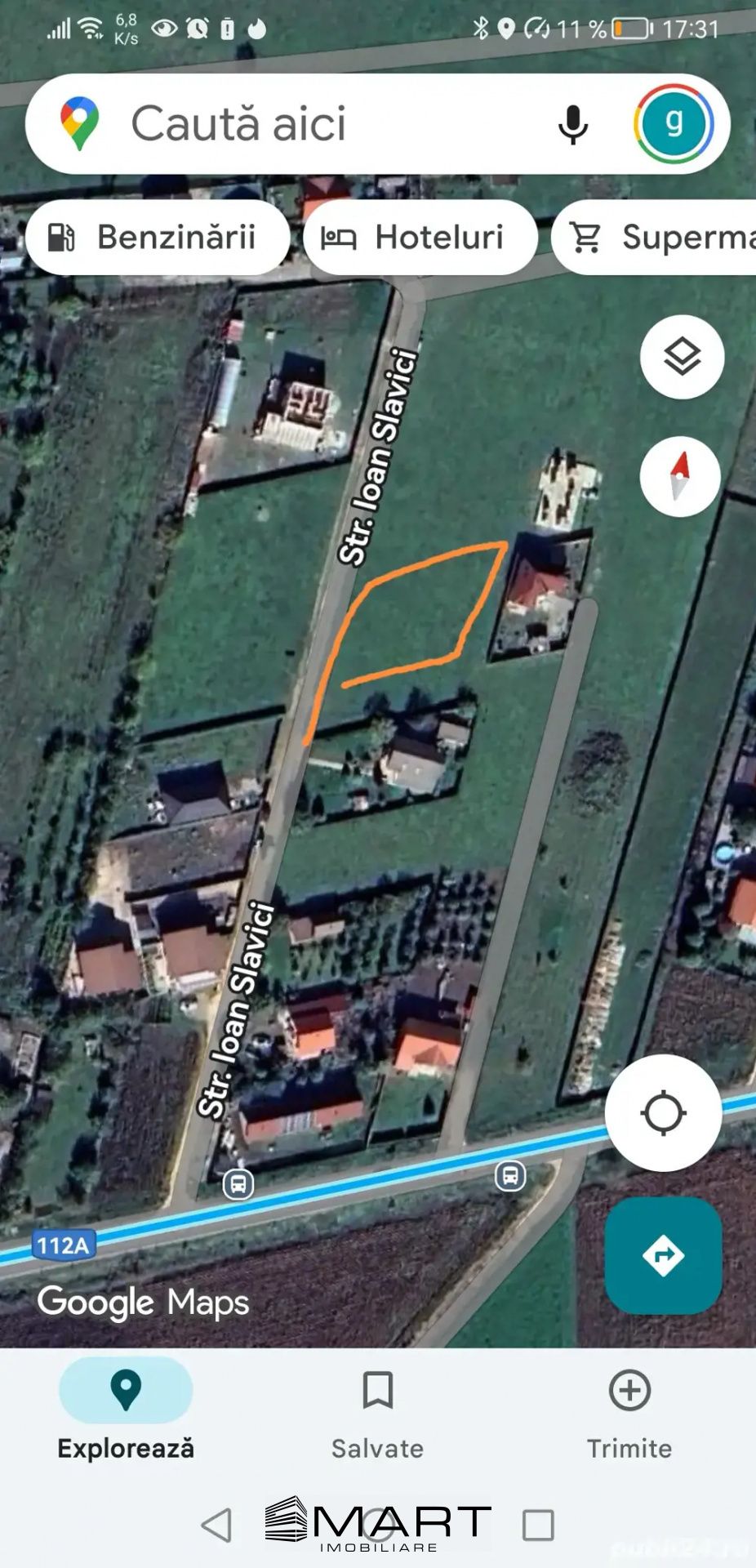Tap the left bus stop on road 112A
Viewport: 756px width, 1568px height.
238,1183
